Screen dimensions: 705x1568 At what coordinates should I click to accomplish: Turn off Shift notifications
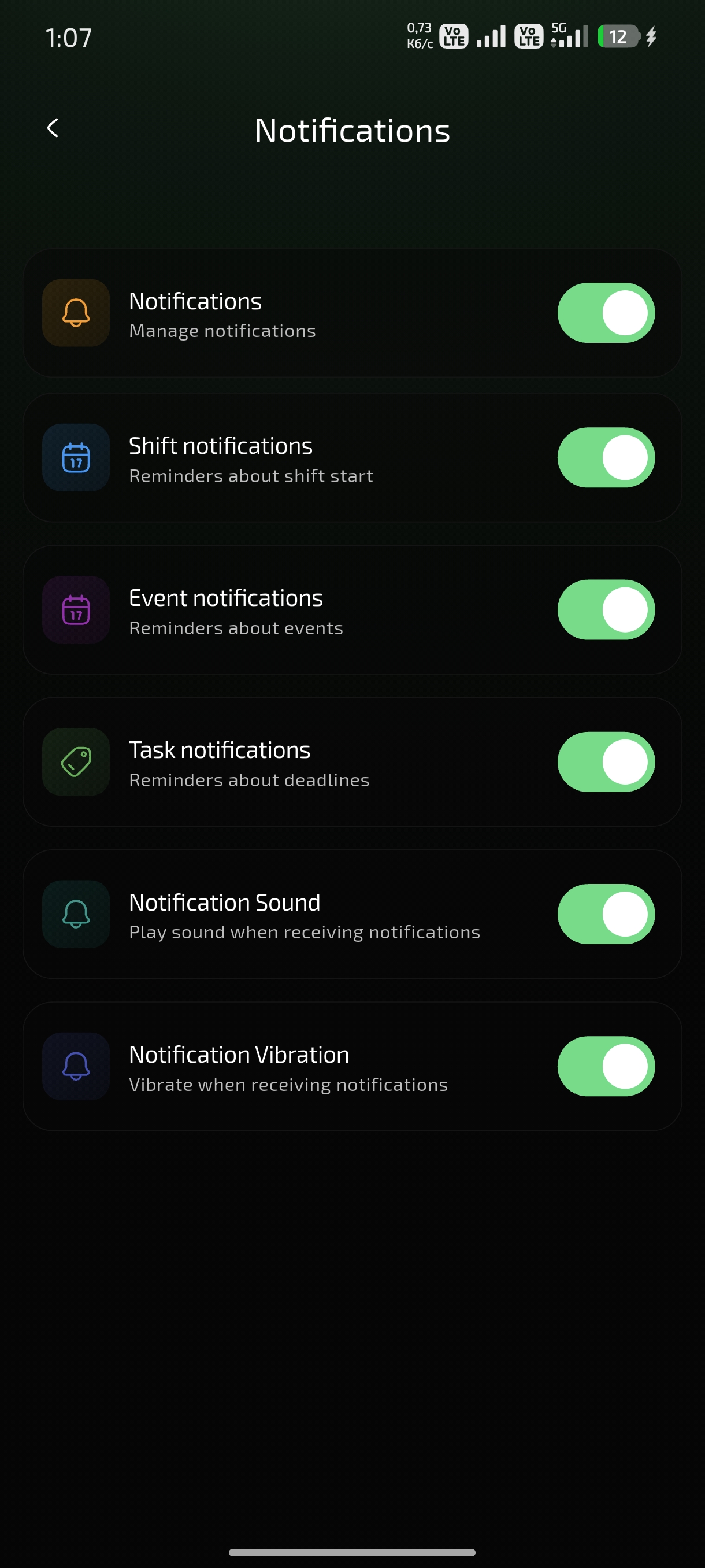pyautogui.click(x=605, y=458)
